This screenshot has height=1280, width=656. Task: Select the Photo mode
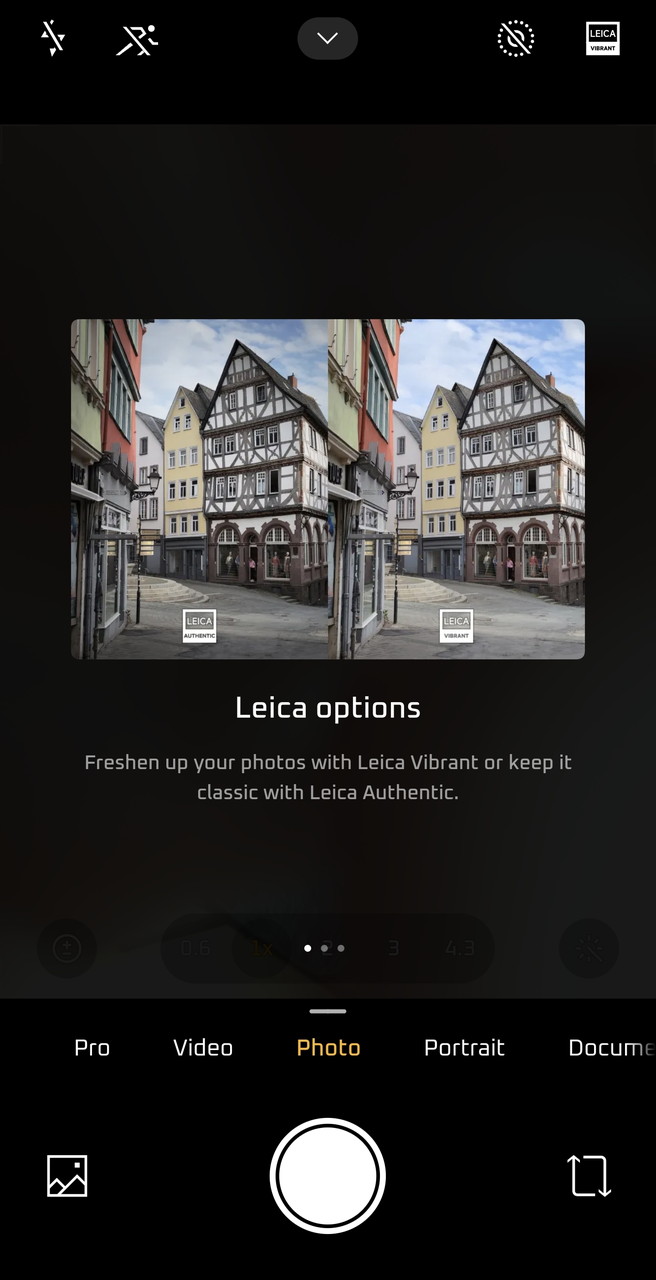328,1047
